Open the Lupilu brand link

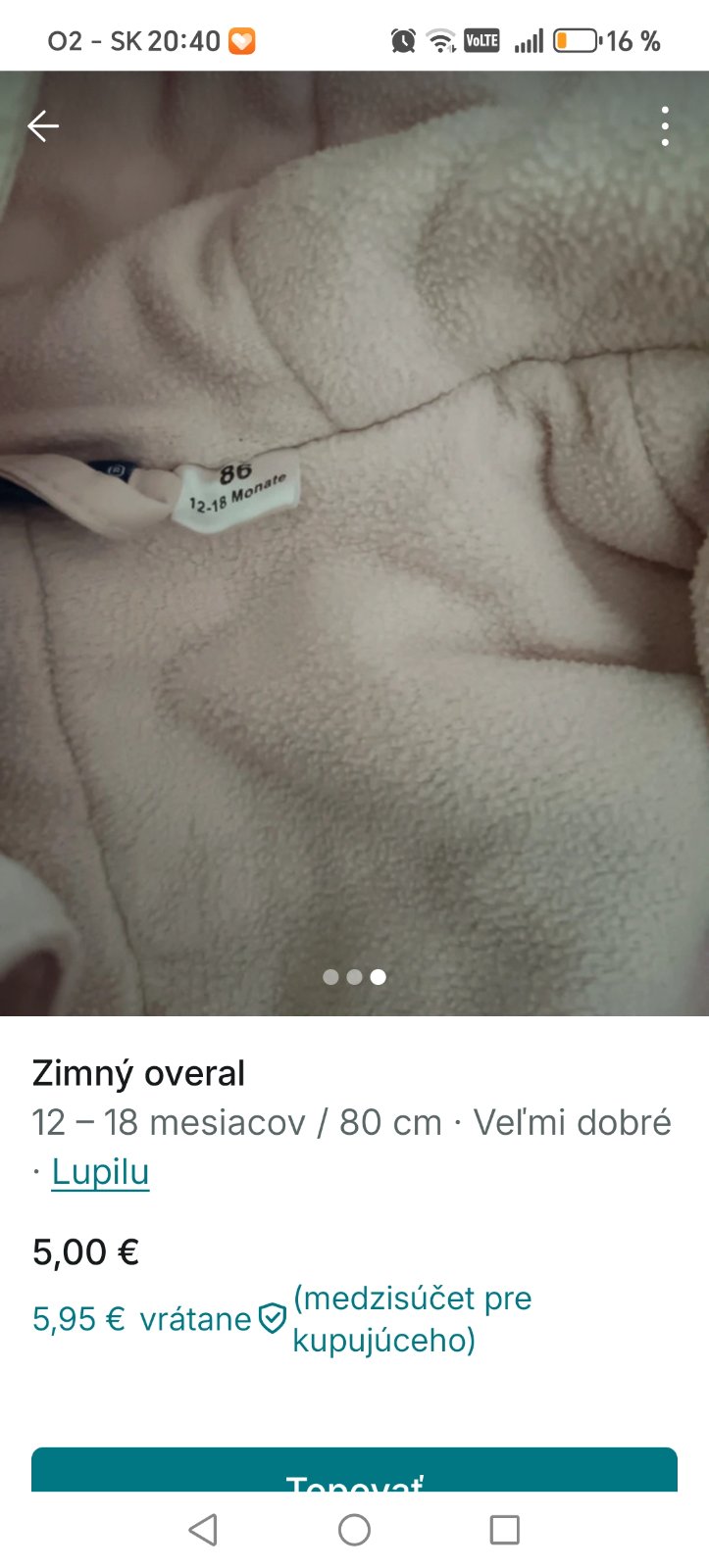tap(100, 1171)
